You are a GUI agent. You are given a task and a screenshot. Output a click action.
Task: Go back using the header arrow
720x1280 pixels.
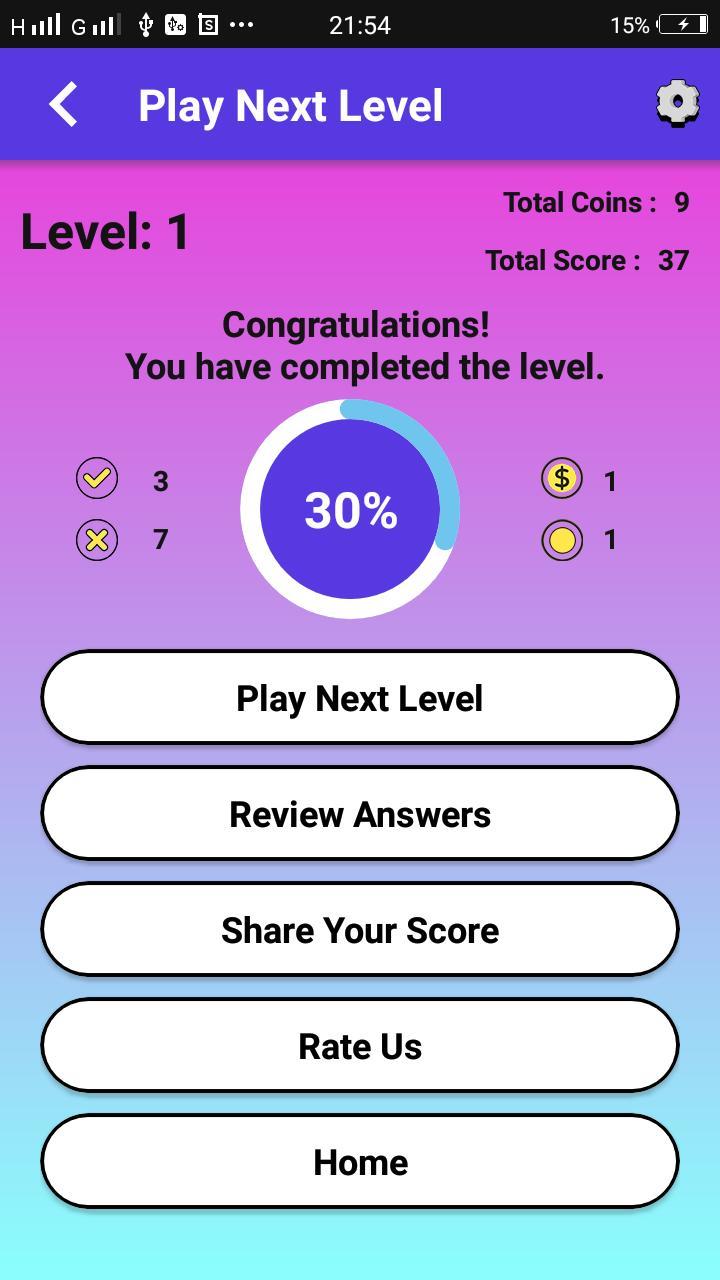[64, 105]
